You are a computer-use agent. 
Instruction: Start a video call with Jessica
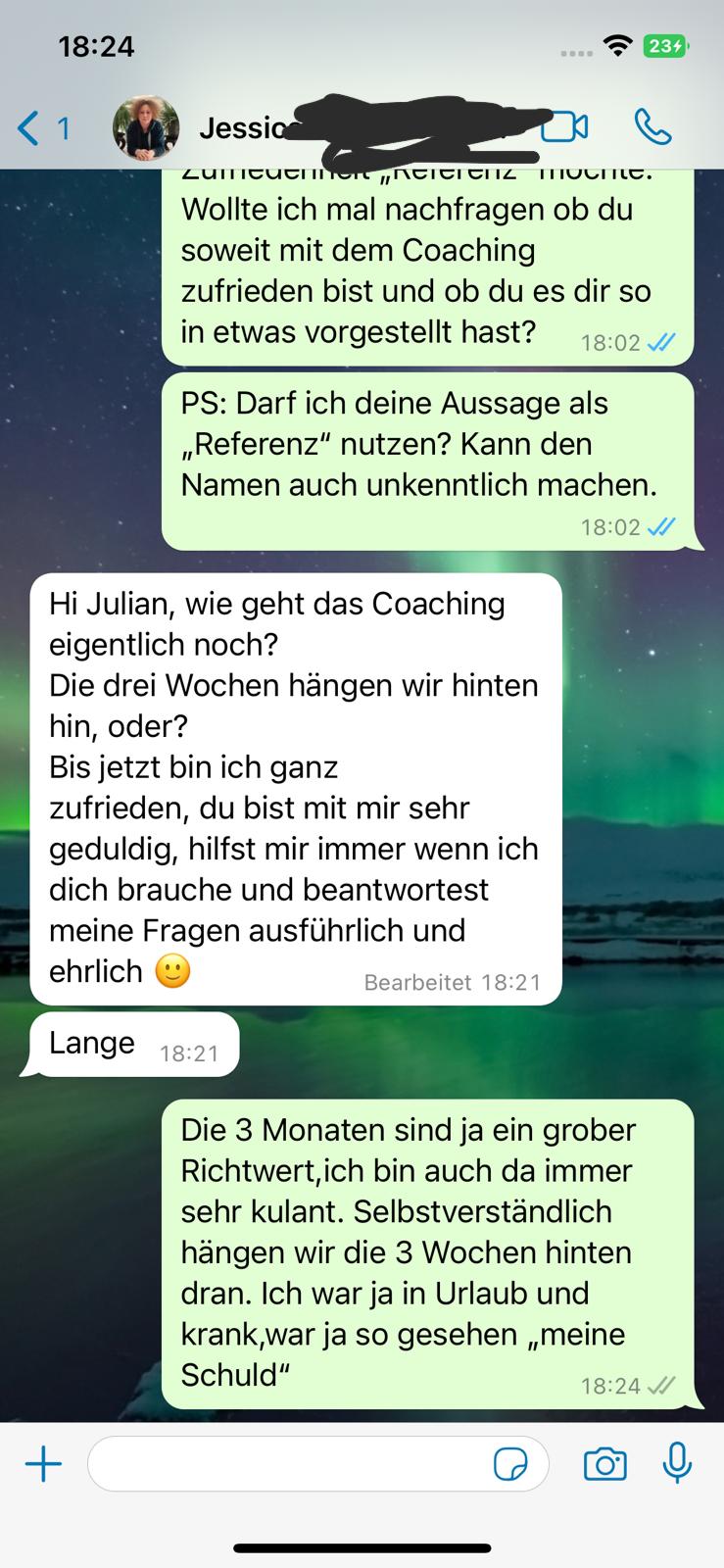click(565, 126)
